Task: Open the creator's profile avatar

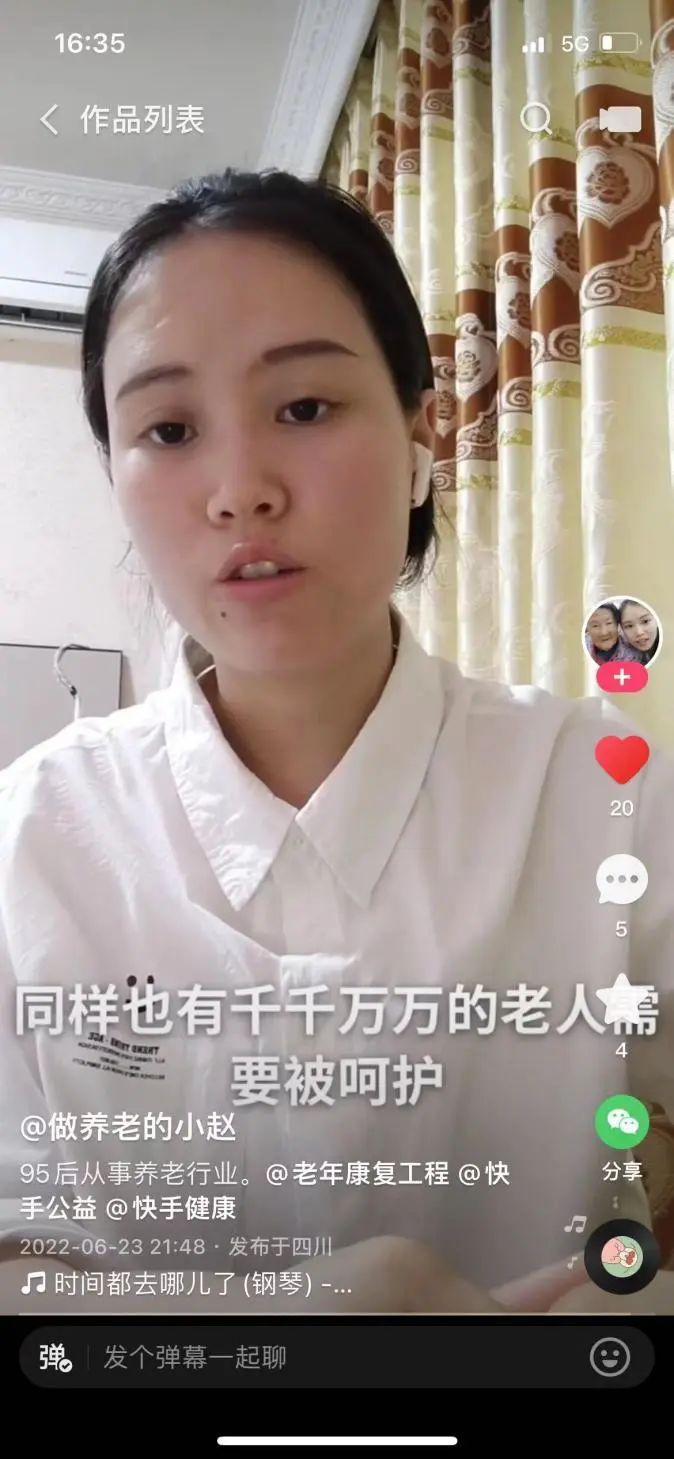Action: pos(622,633)
